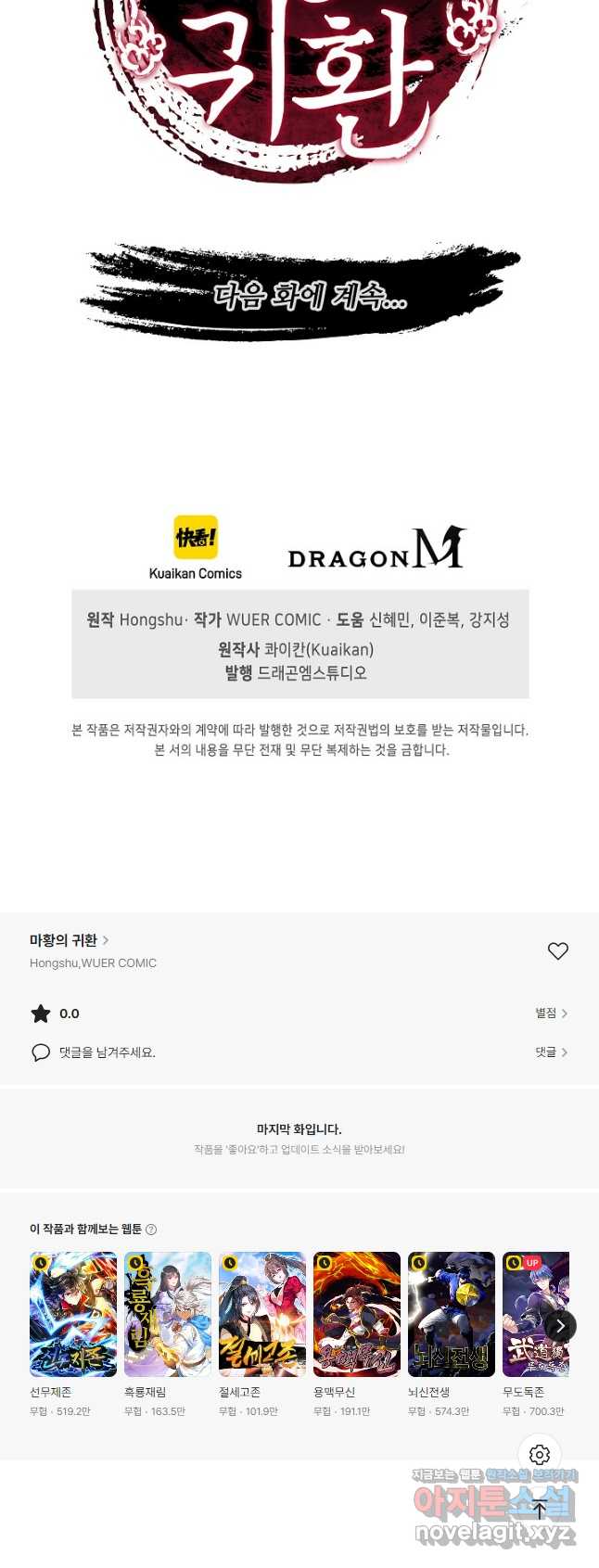Open the 선무제존 webtoon
The height and width of the screenshot is (1568, 599).
point(73,1314)
